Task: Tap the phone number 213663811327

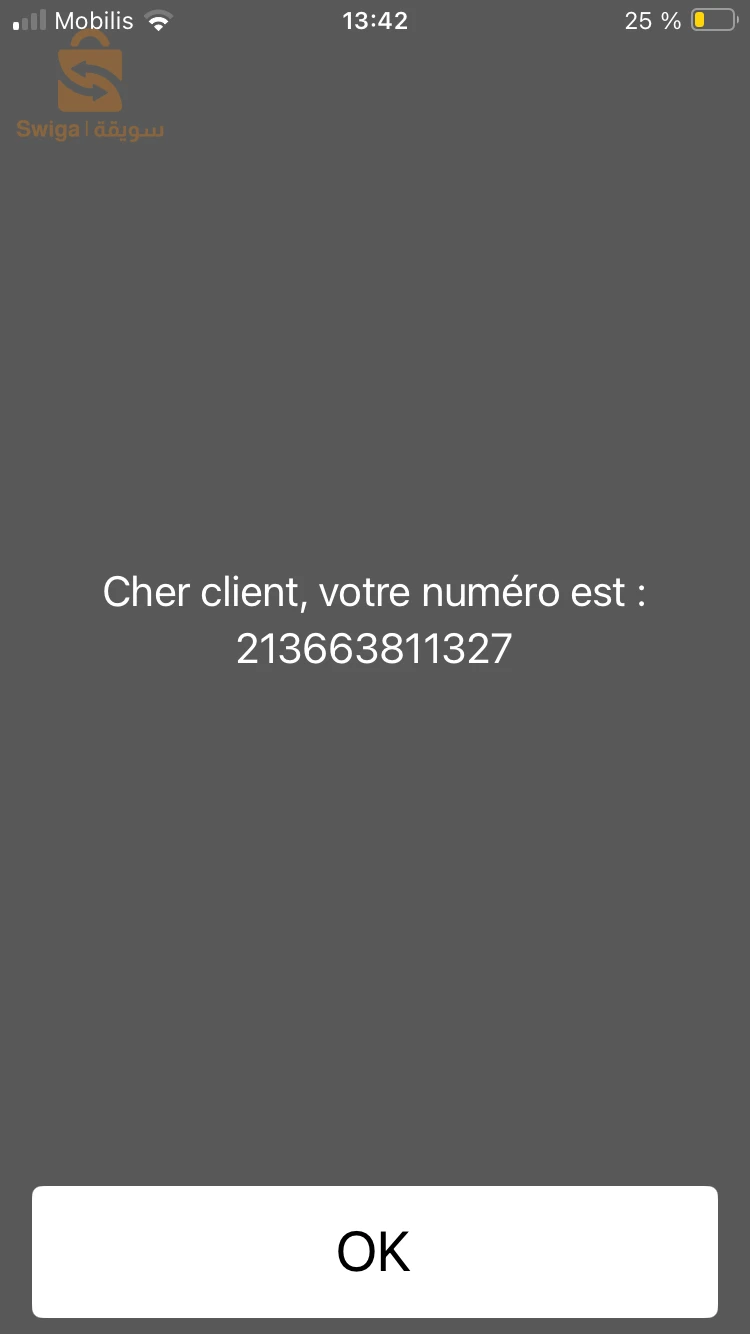Action: coord(374,648)
